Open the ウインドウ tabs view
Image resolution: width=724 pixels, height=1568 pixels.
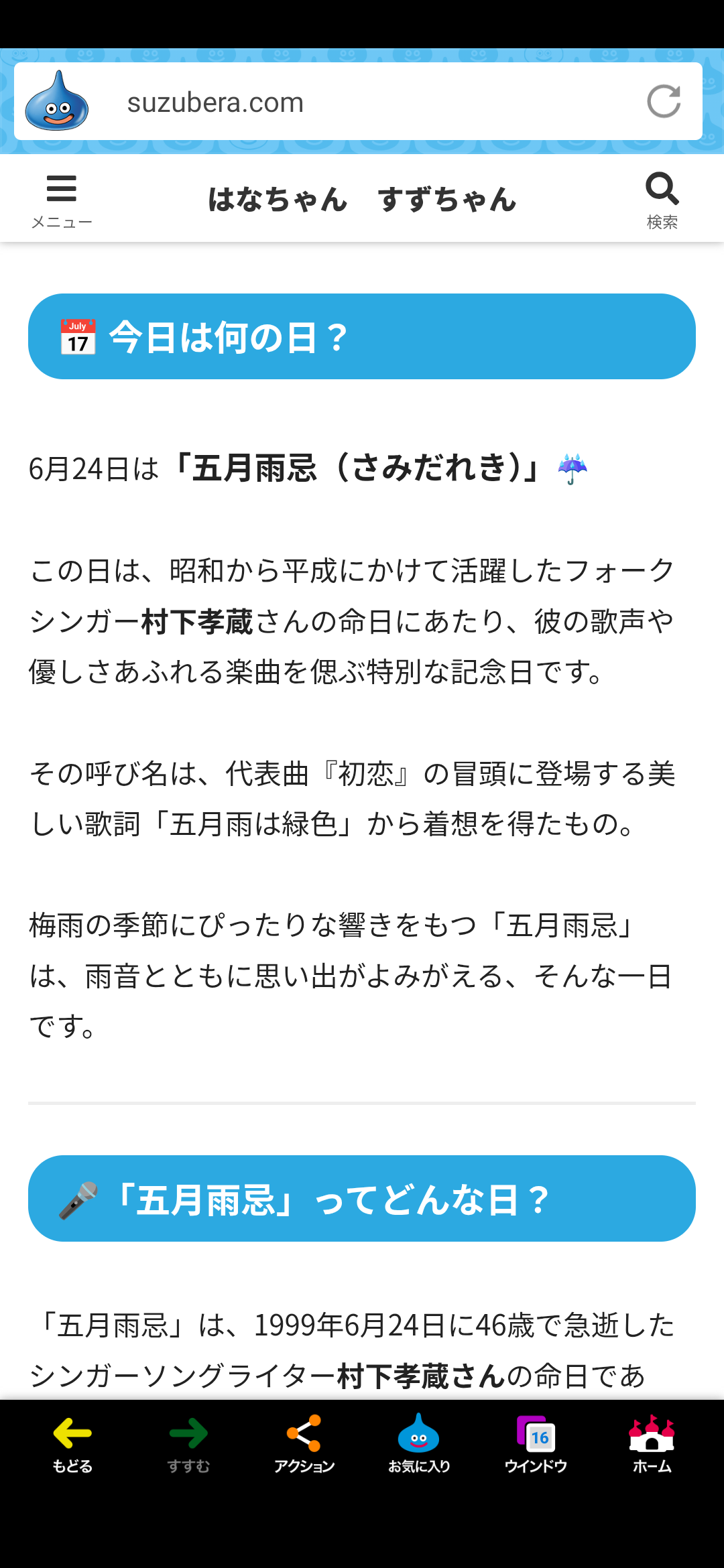pos(536,1444)
